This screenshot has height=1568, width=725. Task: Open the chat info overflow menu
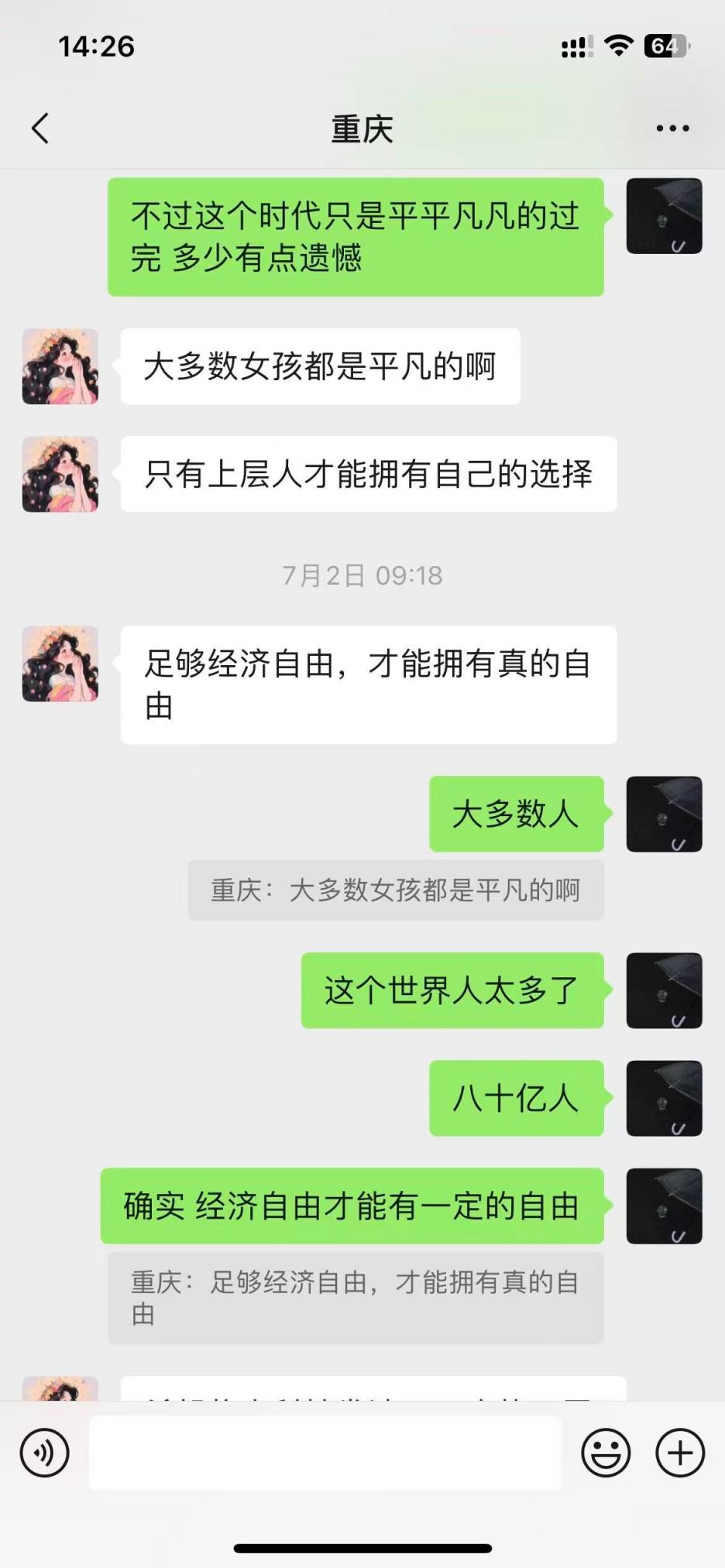pyautogui.click(x=672, y=129)
